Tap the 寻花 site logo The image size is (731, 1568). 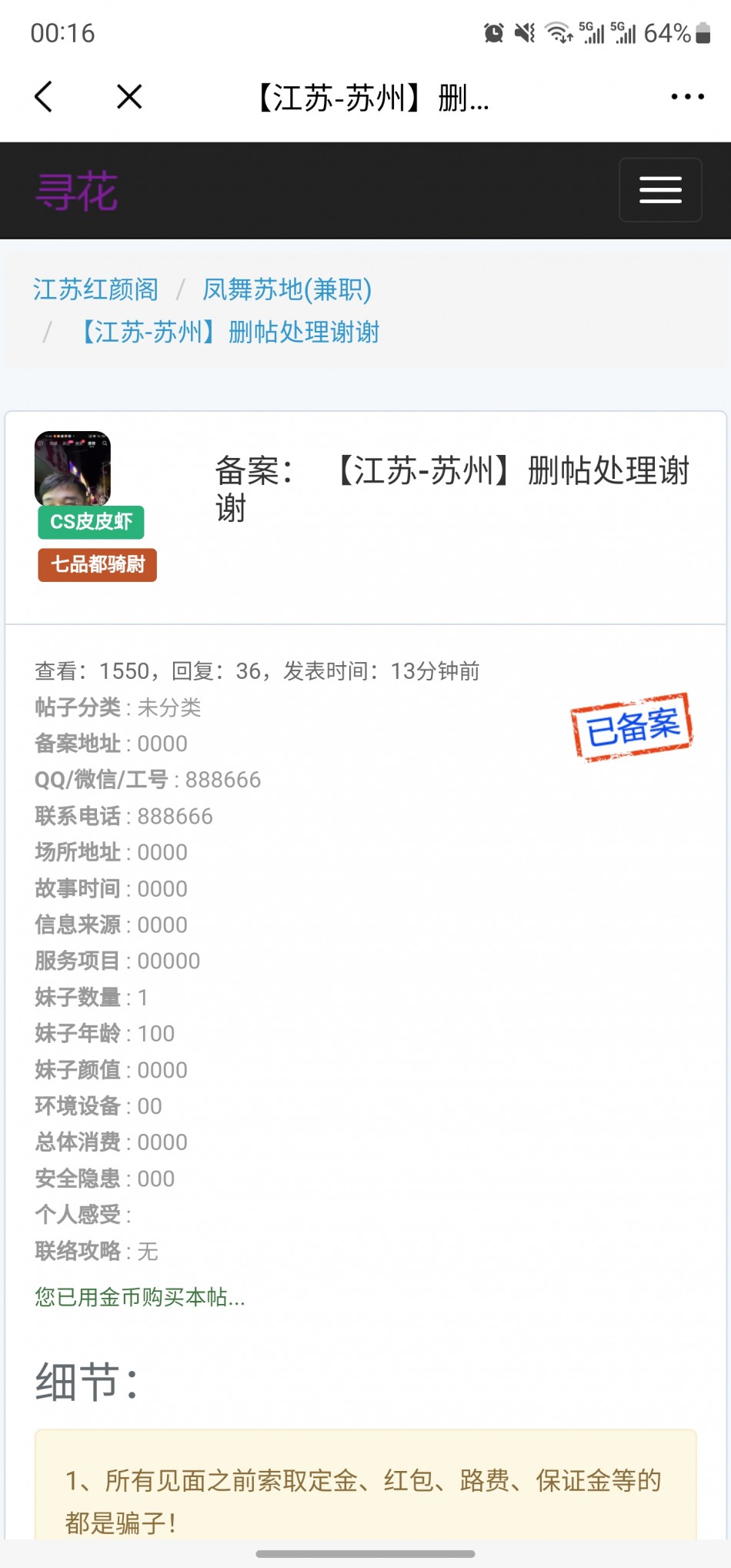pos(77,191)
